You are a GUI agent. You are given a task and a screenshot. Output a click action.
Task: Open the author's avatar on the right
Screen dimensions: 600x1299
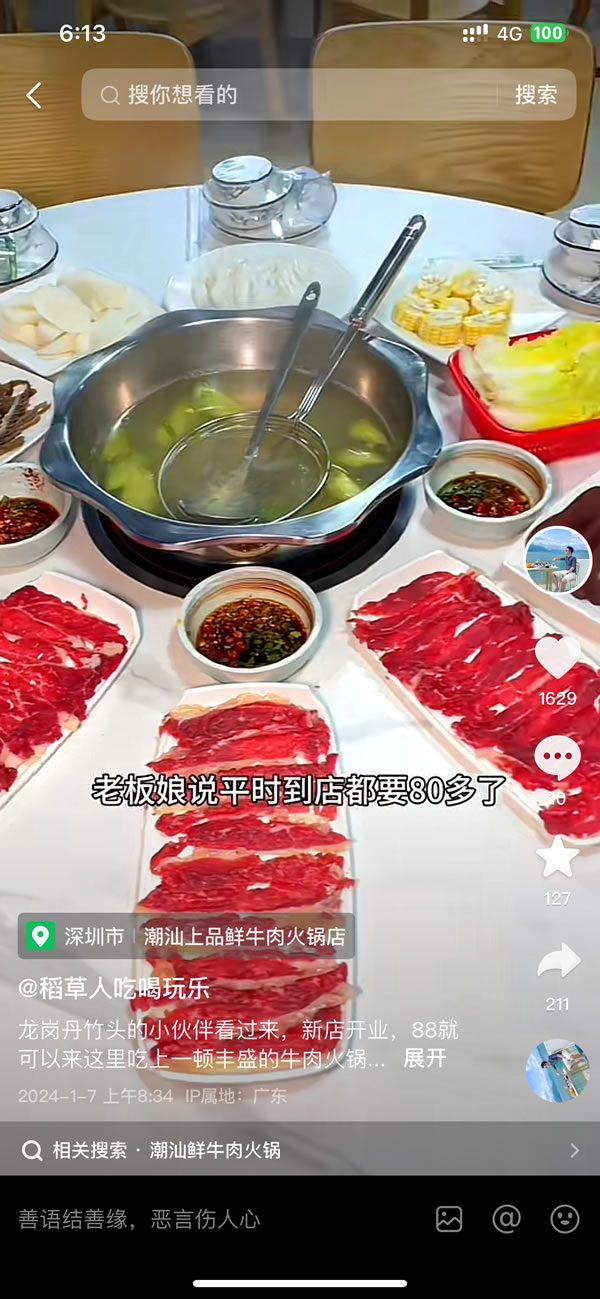(x=558, y=560)
